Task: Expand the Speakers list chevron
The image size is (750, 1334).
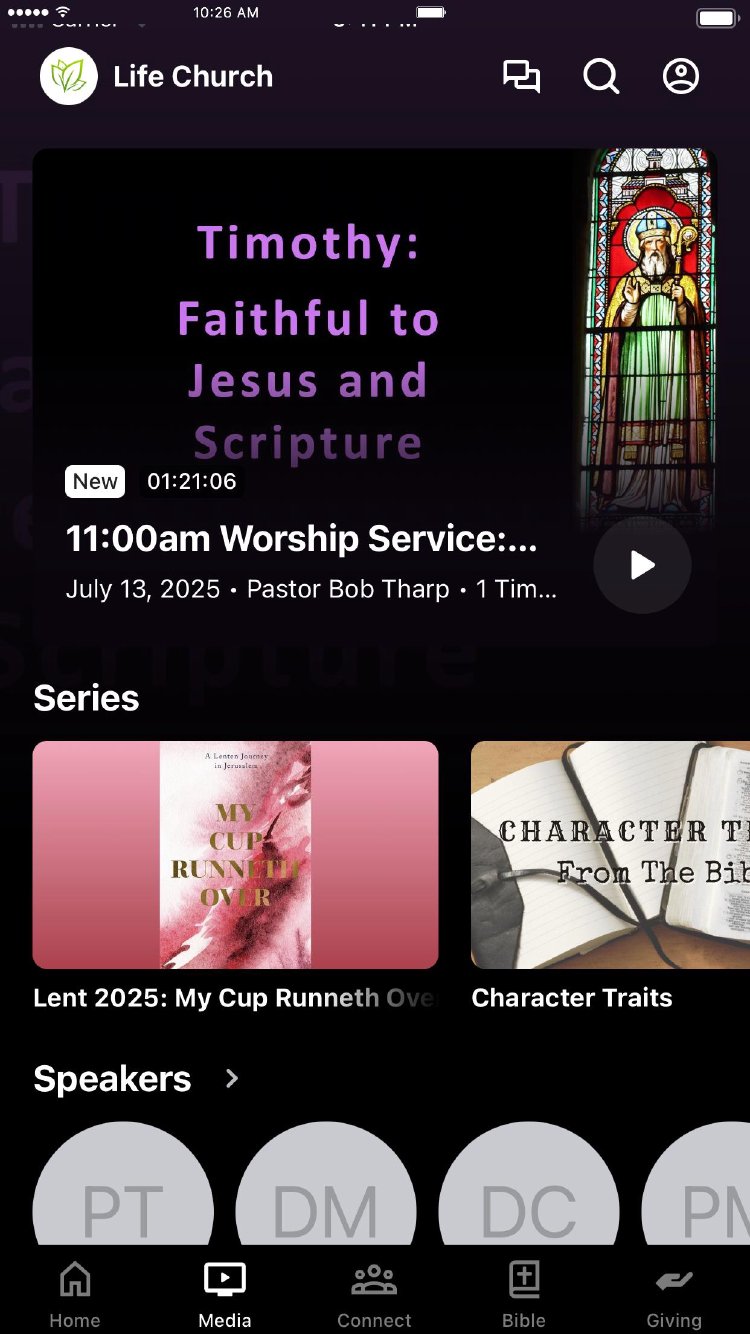Action: (x=232, y=1078)
